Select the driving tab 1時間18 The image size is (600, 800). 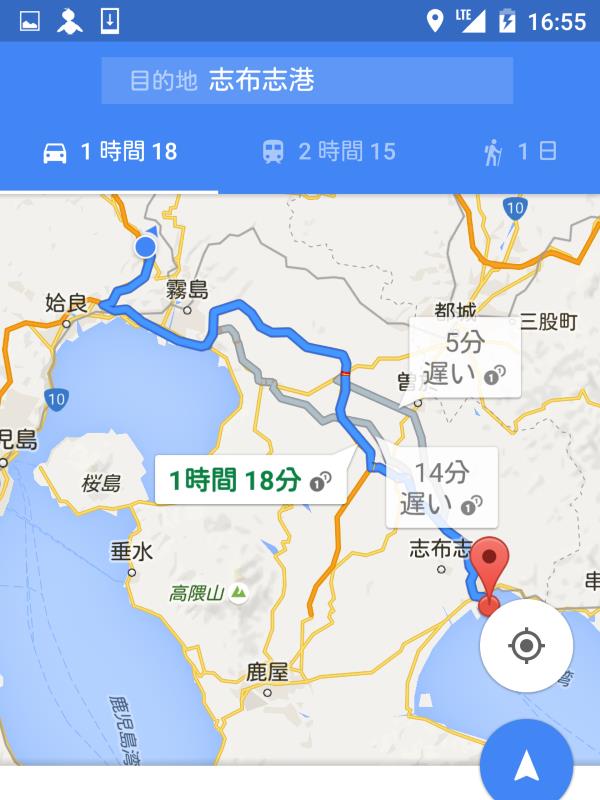point(109,152)
